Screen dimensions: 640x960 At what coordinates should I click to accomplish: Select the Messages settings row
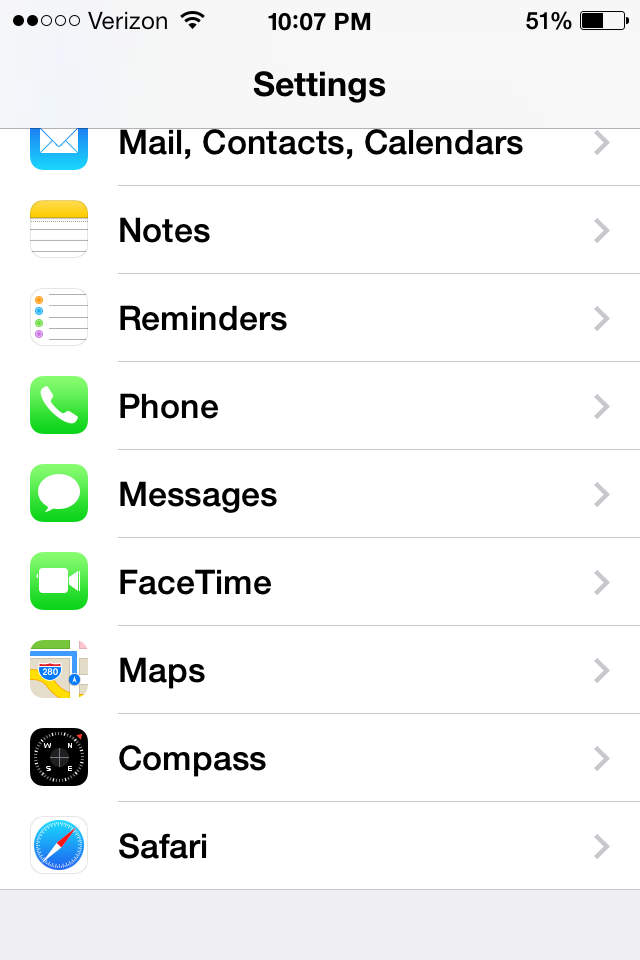[x=320, y=495]
